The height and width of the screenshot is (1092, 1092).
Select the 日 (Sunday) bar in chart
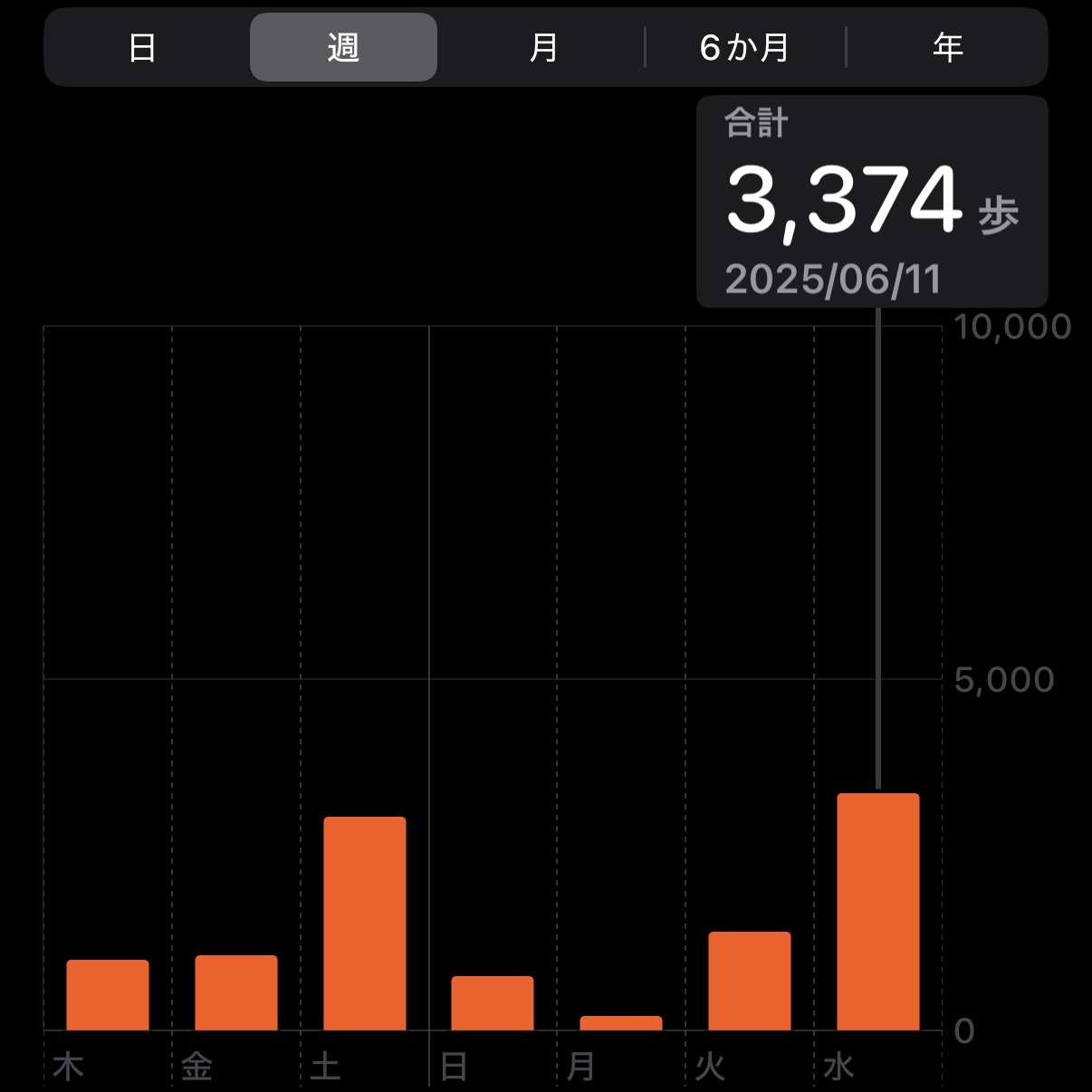point(493,1002)
